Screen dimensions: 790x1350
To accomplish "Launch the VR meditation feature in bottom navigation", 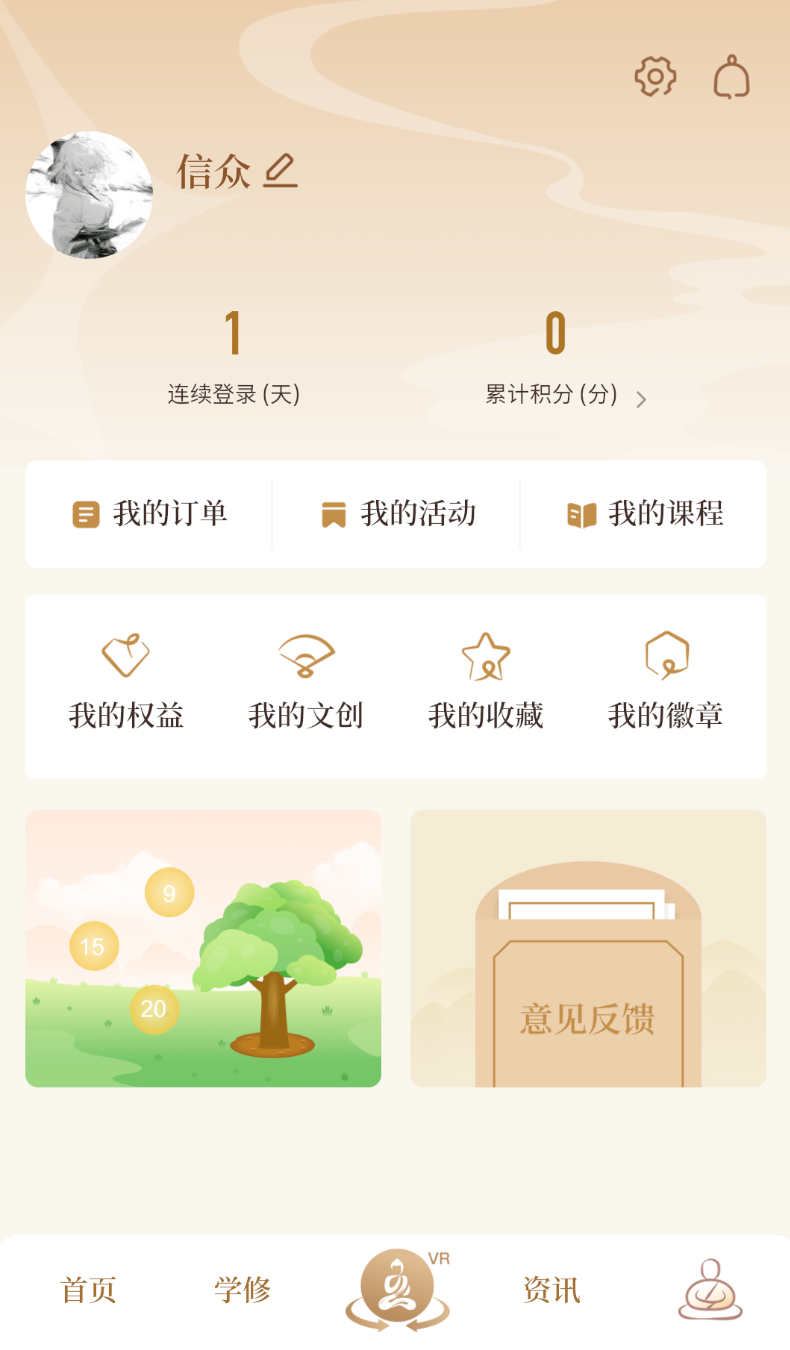I will (x=395, y=1290).
